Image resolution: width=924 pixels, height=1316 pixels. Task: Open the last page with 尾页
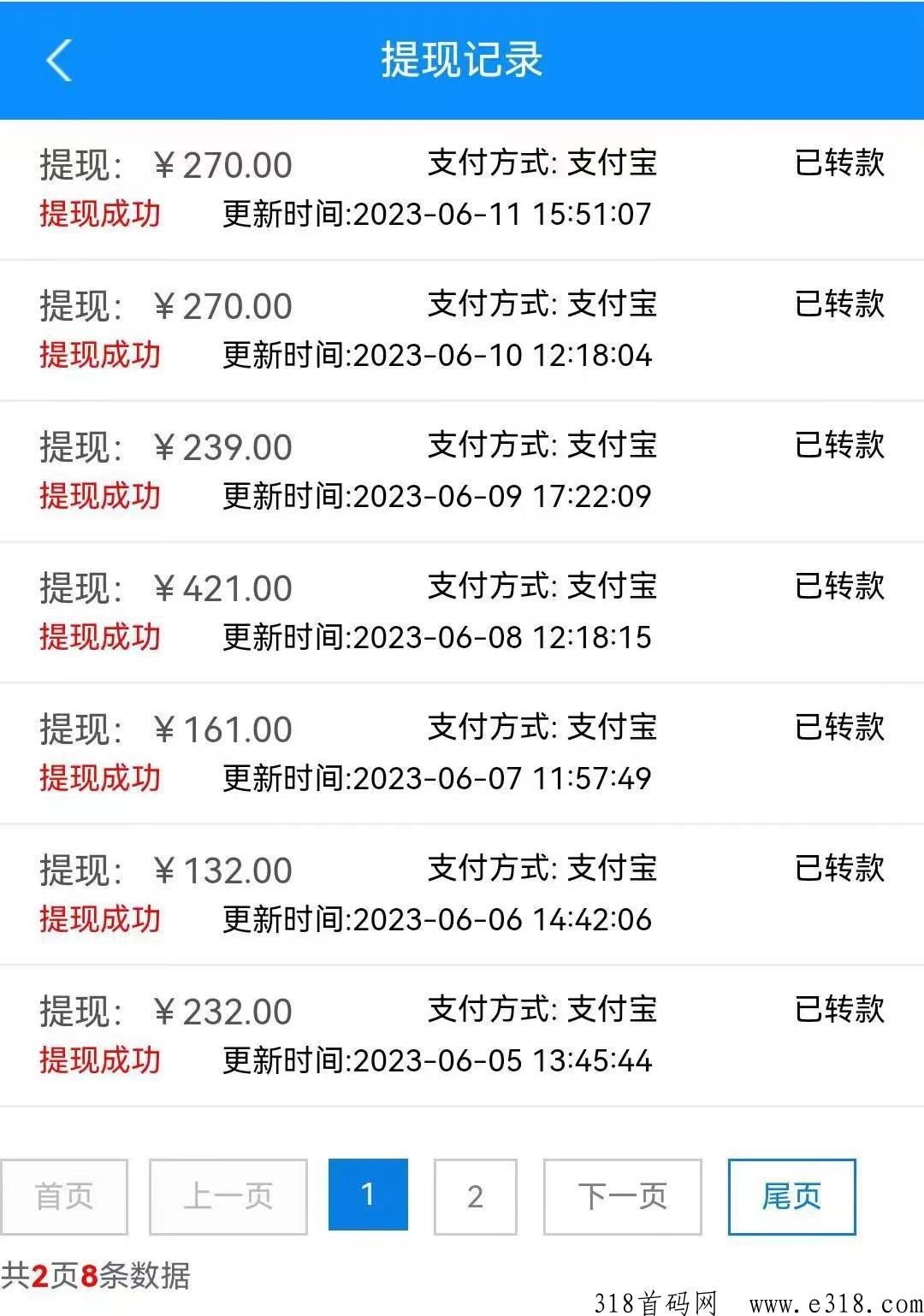point(791,1196)
